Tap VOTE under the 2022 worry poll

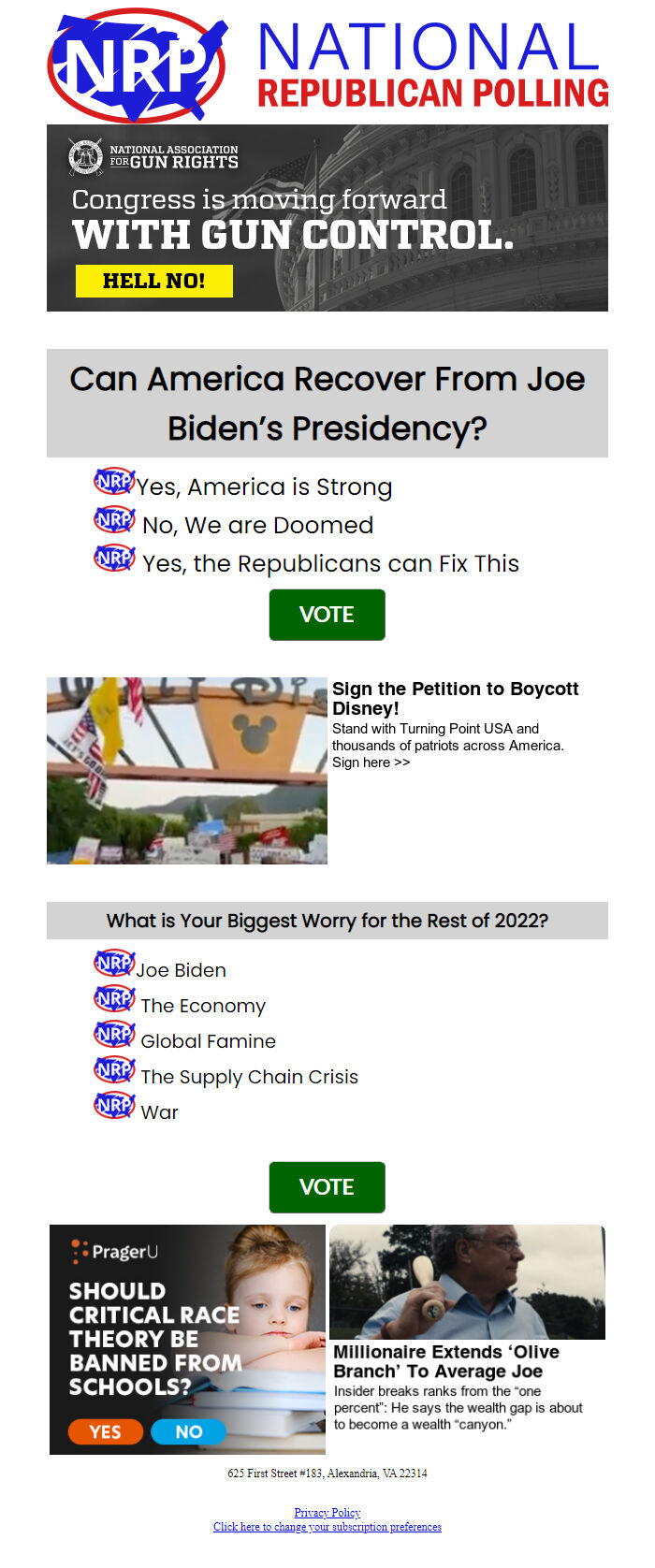327,1187
